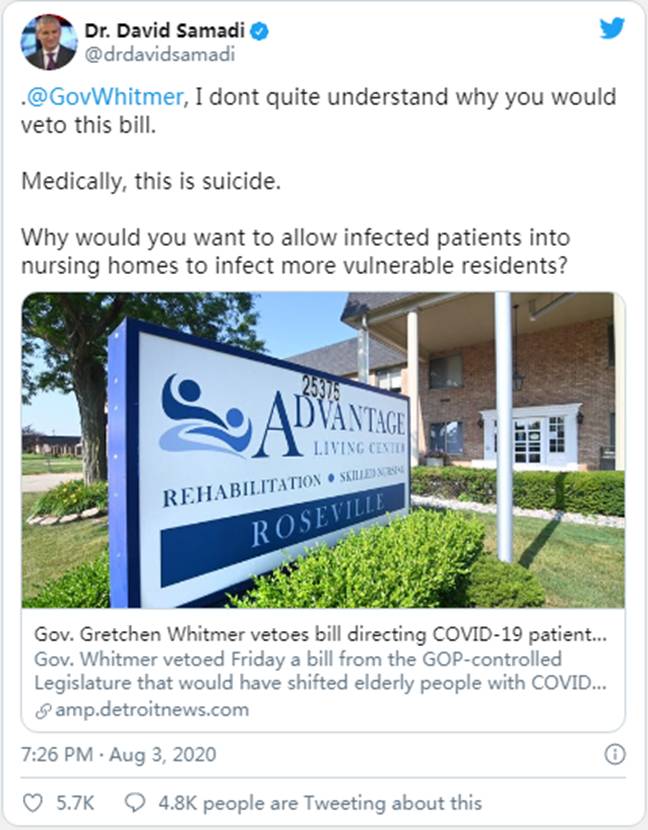Viewport: 648px width, 830px height.
Task: View 4.8K people Tweeting about this
Action: [303, 802]
